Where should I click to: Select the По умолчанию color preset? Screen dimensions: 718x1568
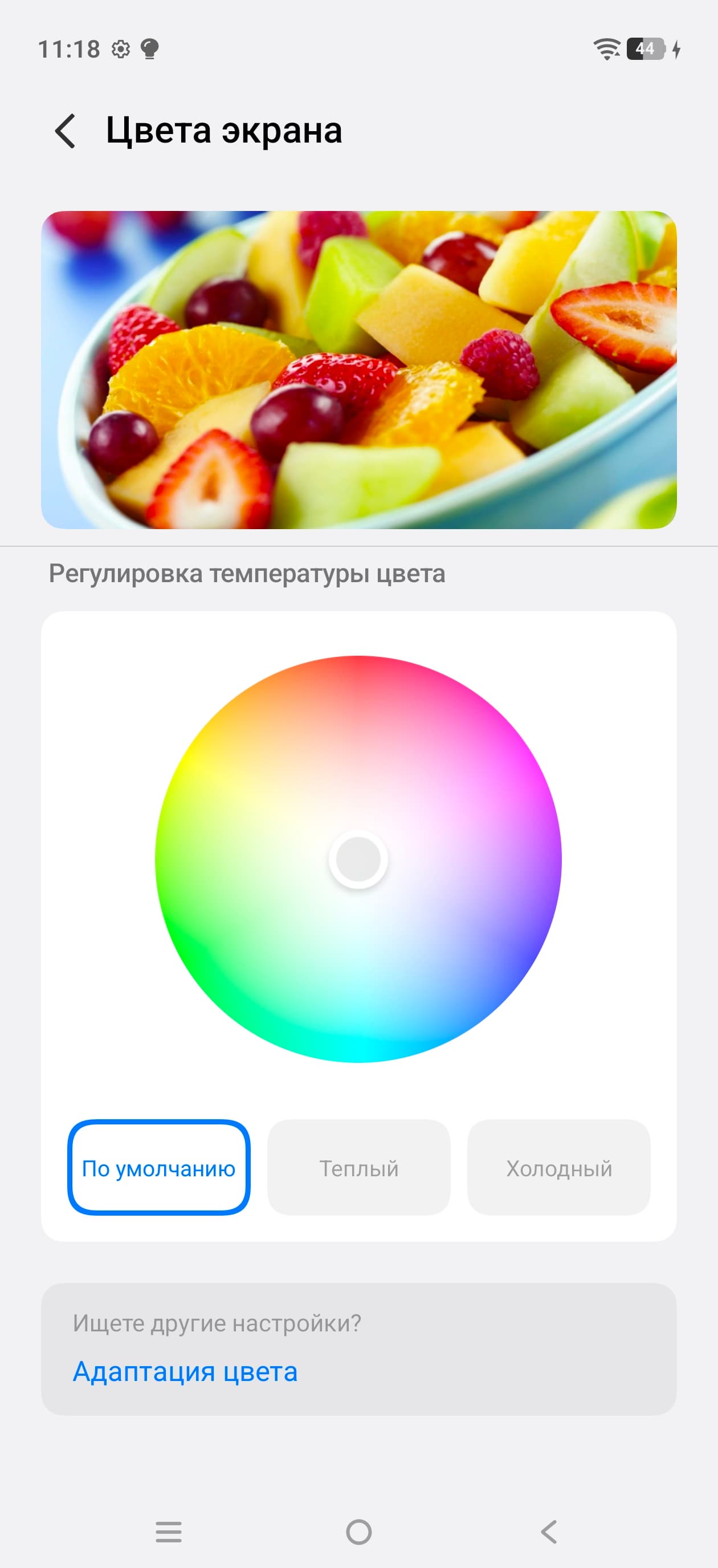[x=159, y=1168]
